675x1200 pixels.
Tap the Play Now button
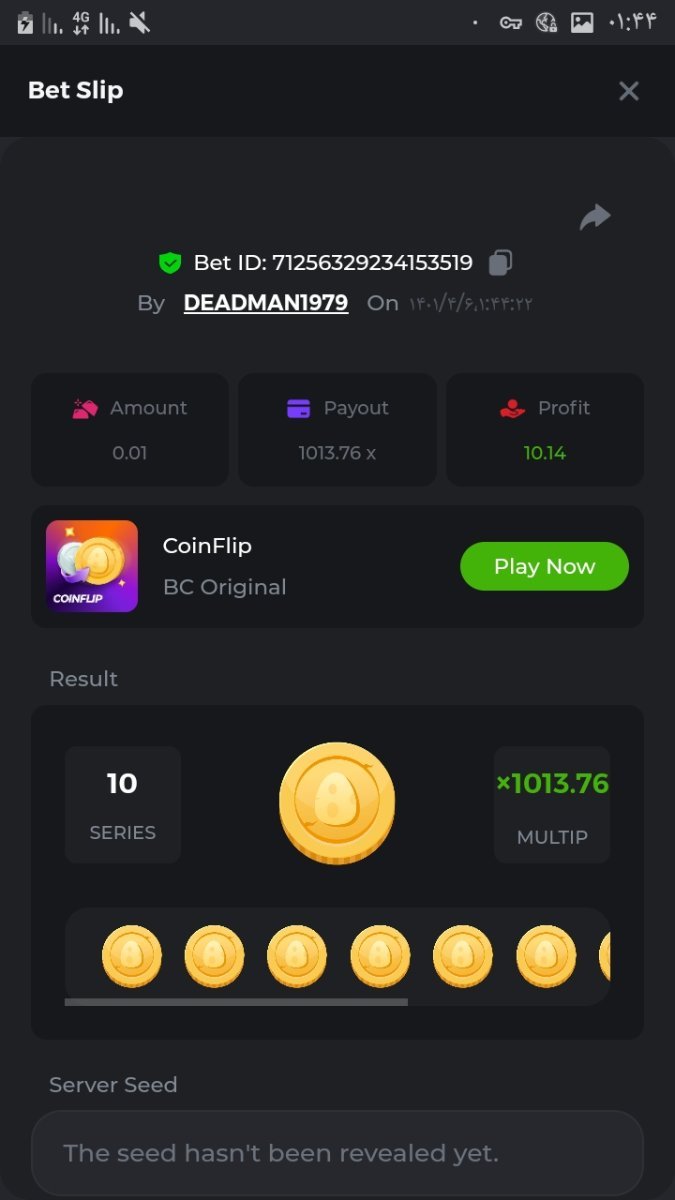pos(544,566)
